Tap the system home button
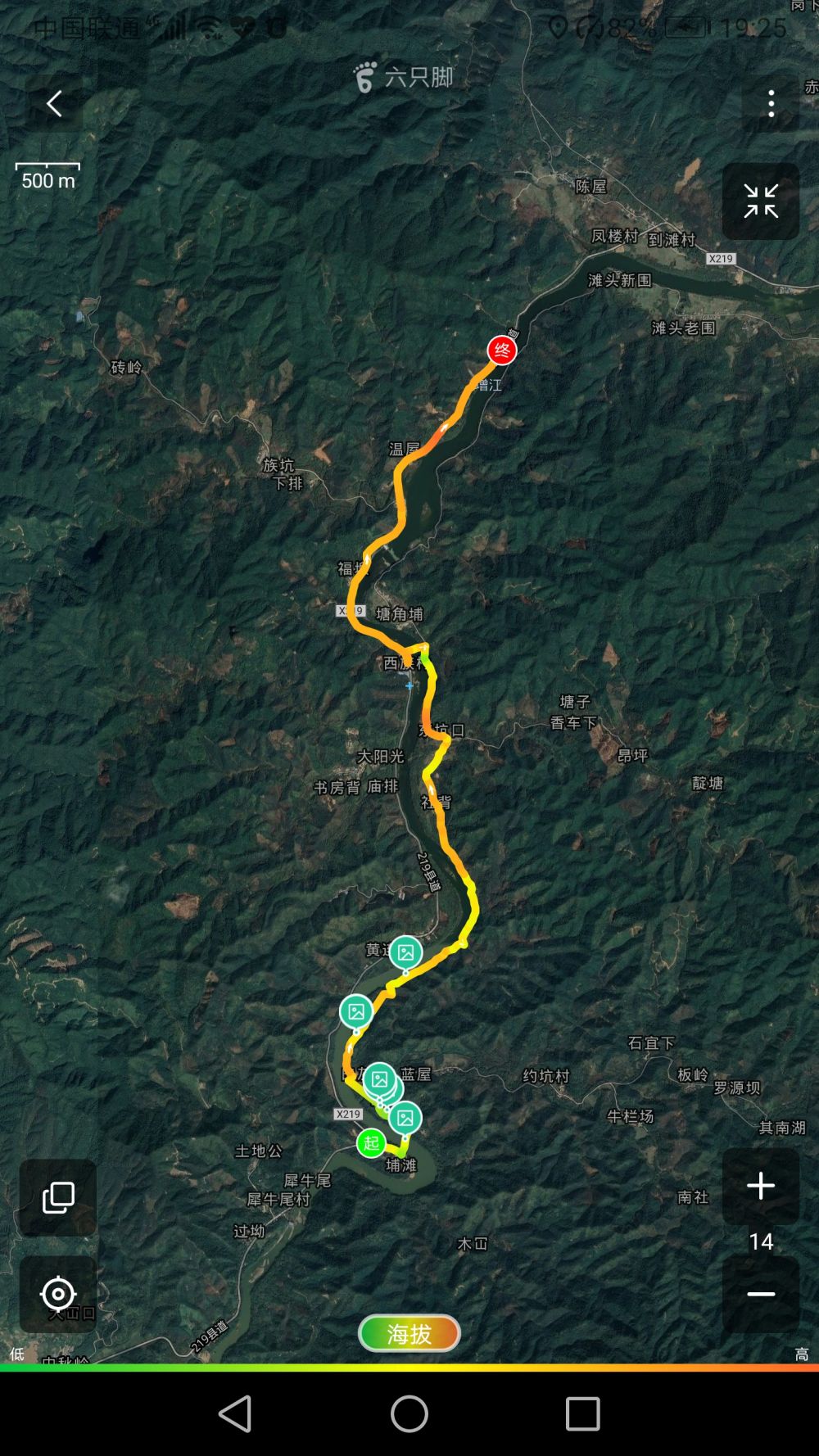This screenshot has height=1456, width=819. 409,1413
